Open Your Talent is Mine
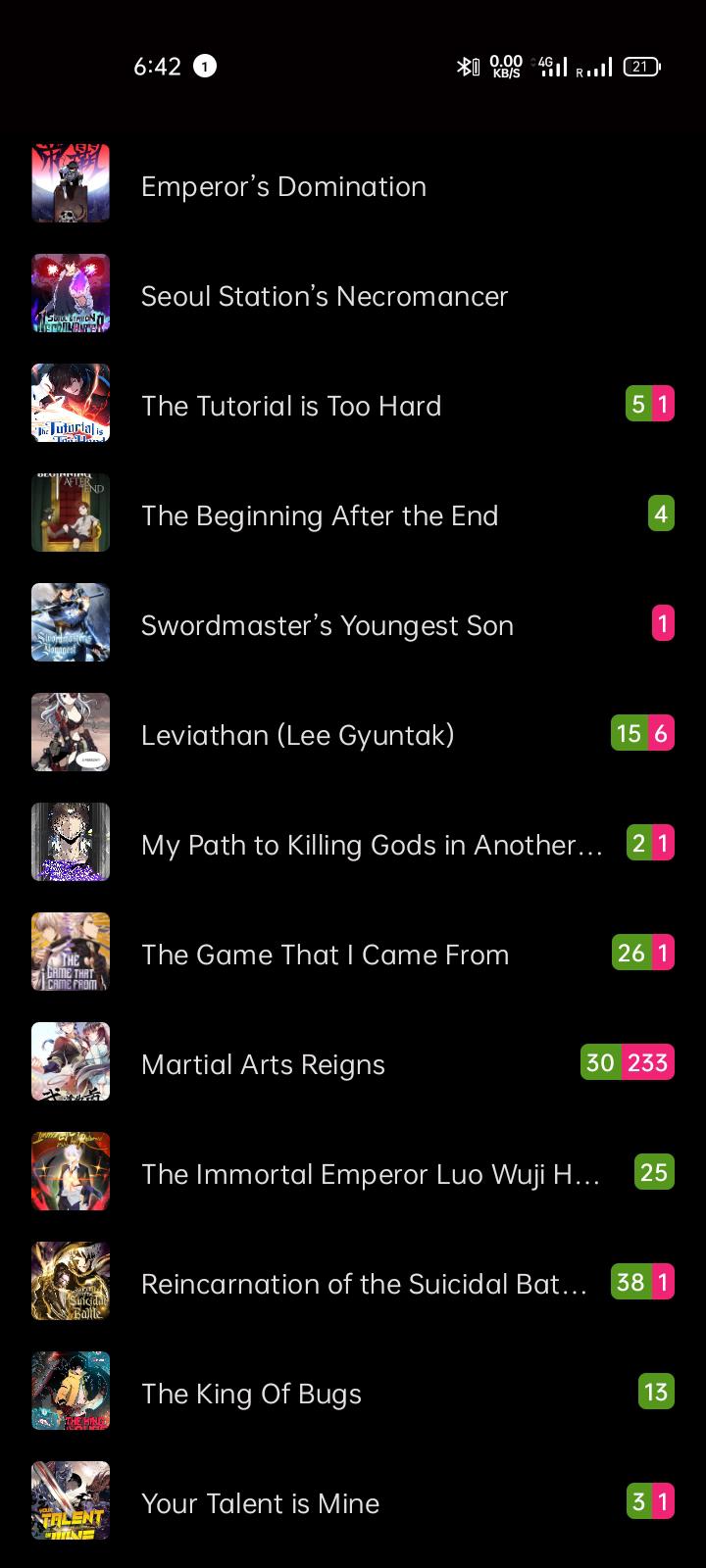The image size is (706, 1568). tap(260, 1503)
